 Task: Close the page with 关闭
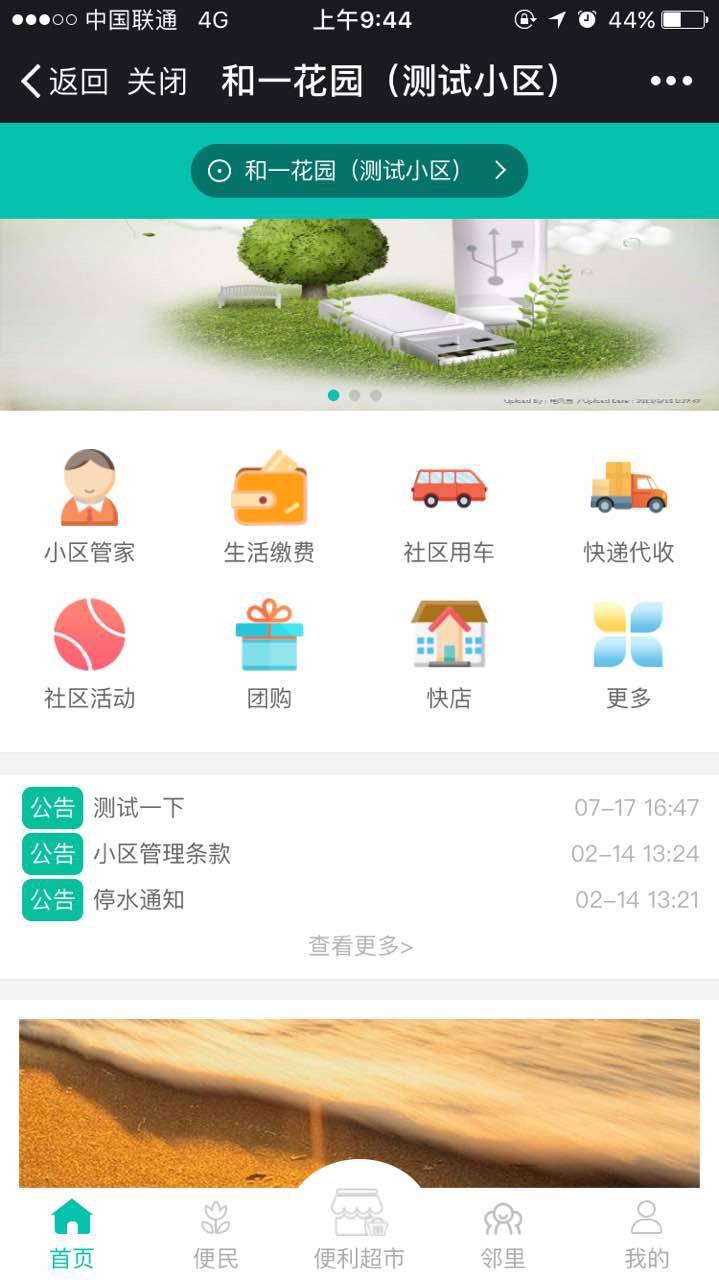point(157,82)
